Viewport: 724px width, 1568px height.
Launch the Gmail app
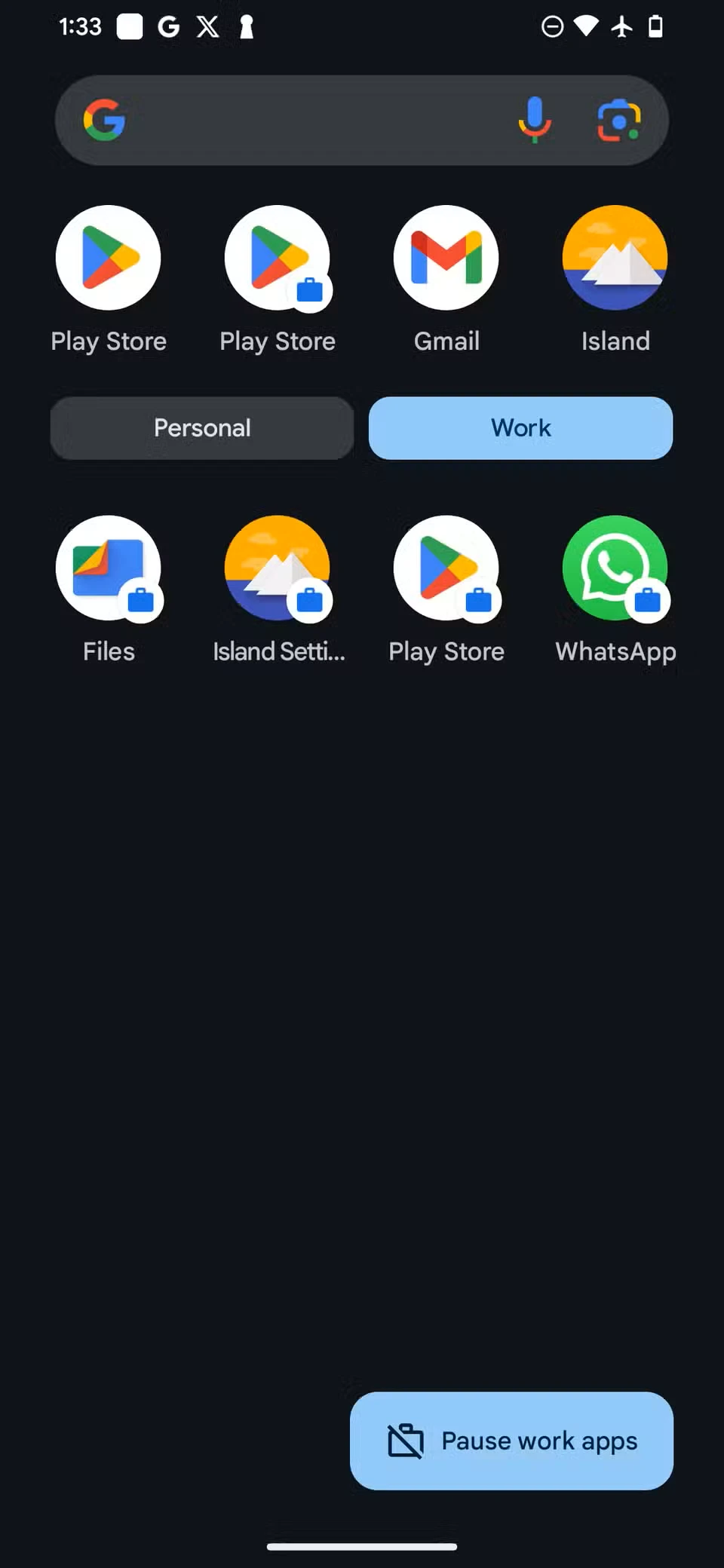click(x=446, y=258)
